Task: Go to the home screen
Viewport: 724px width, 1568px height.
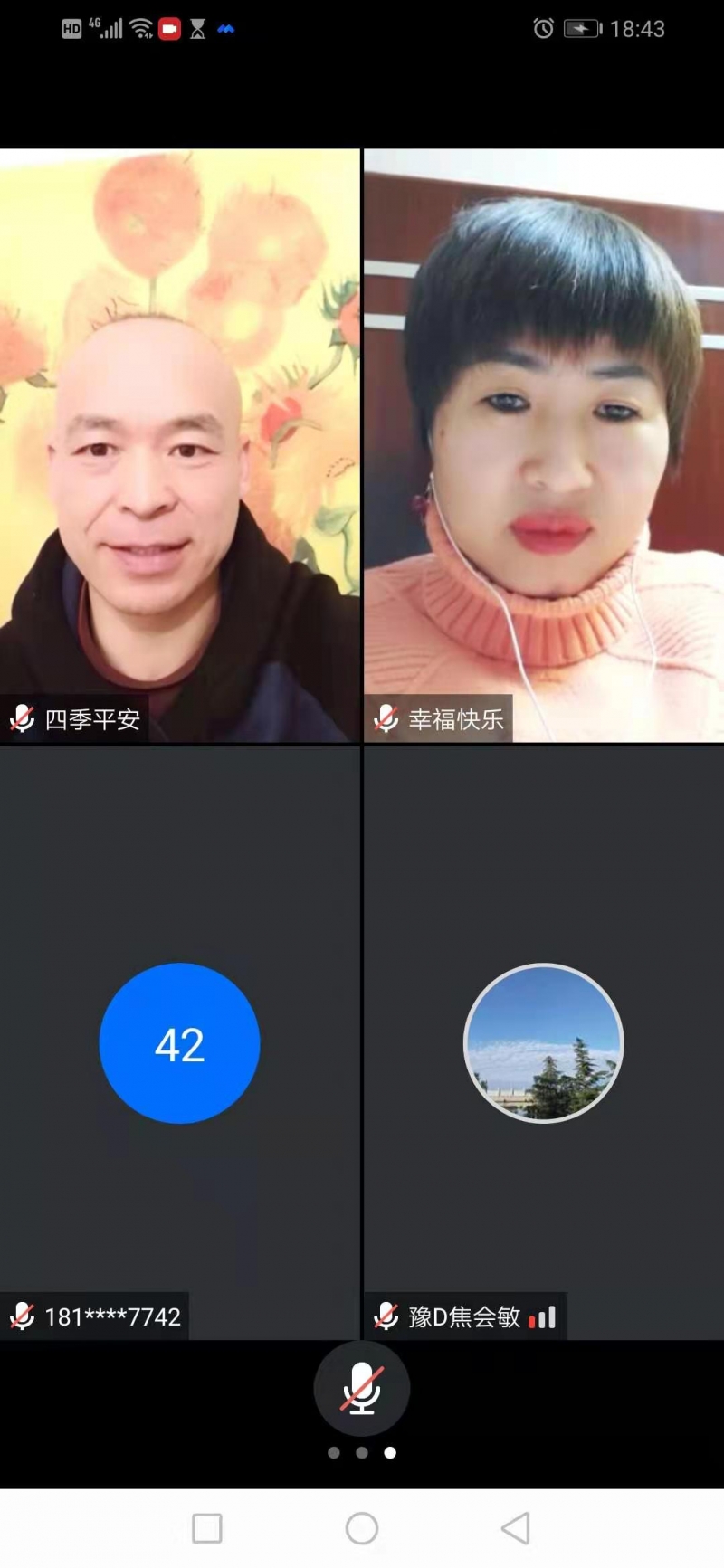Action: 361,1528
